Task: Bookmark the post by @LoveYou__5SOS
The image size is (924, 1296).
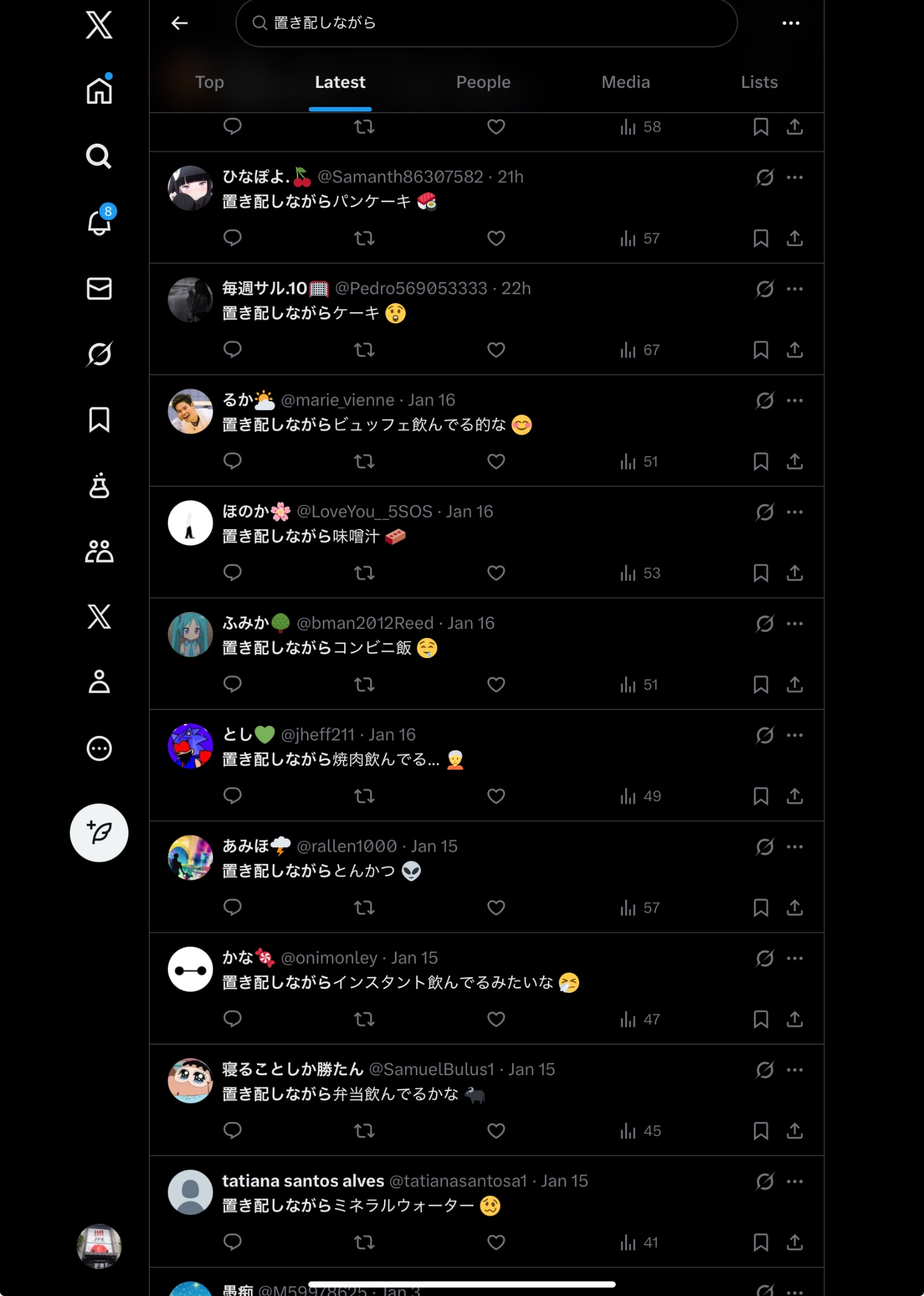Action: point(761,573)
